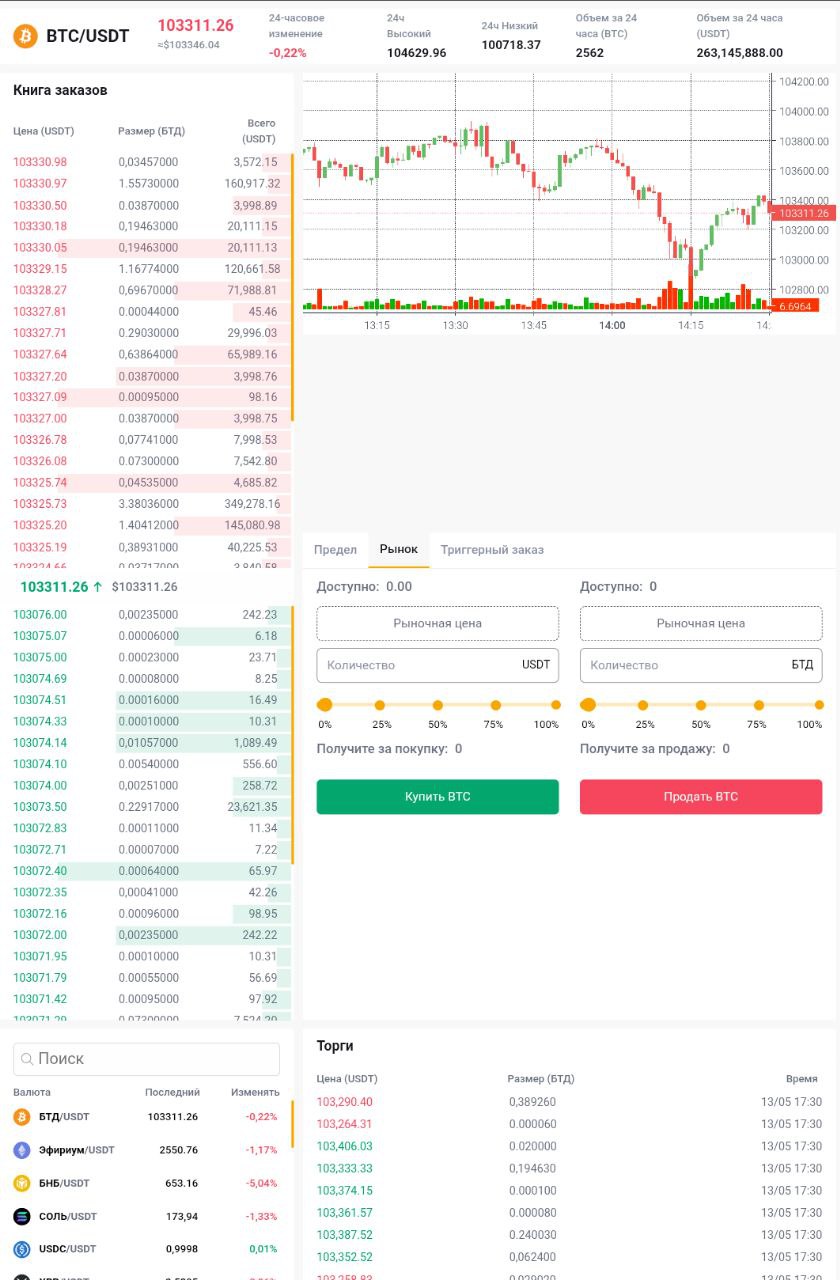This screenshot has width=840, height=1280.
Task: Pick the ask price 103330.98 in the order book
Action: [40, 162]
